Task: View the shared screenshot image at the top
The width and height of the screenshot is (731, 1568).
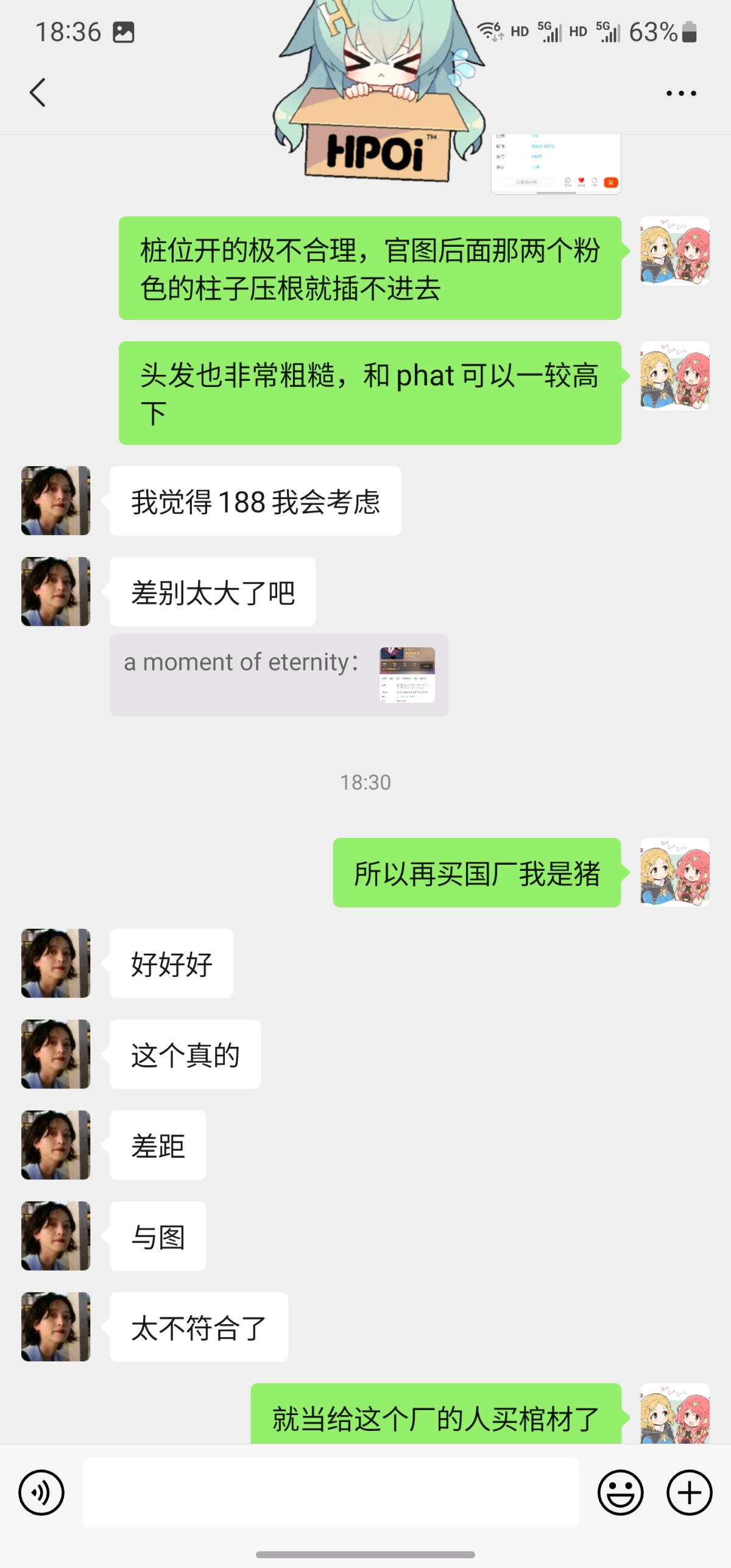Action: (x=556, y=163)
